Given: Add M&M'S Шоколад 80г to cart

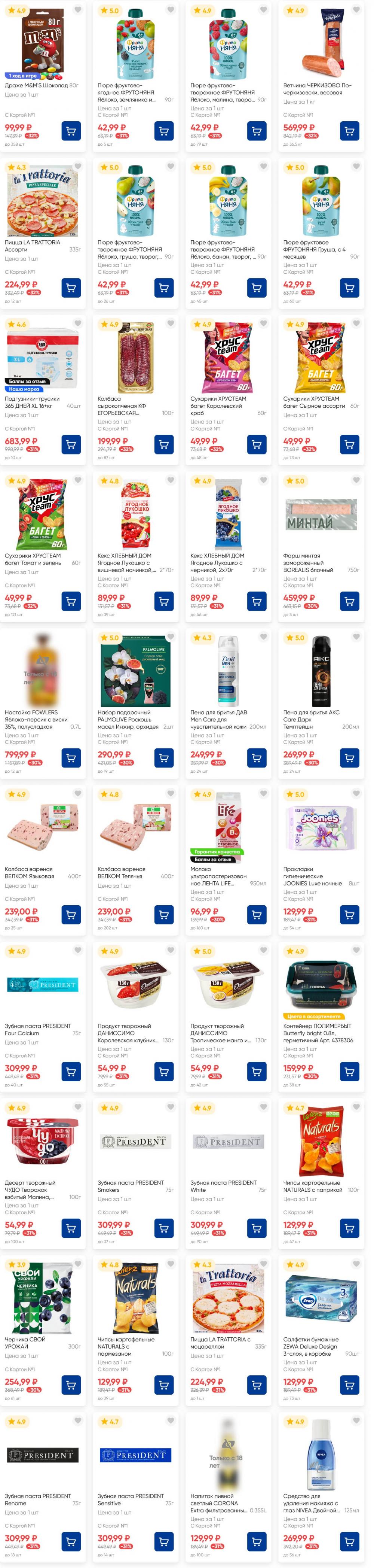Looking at the screenshot, I should point(71,131).
